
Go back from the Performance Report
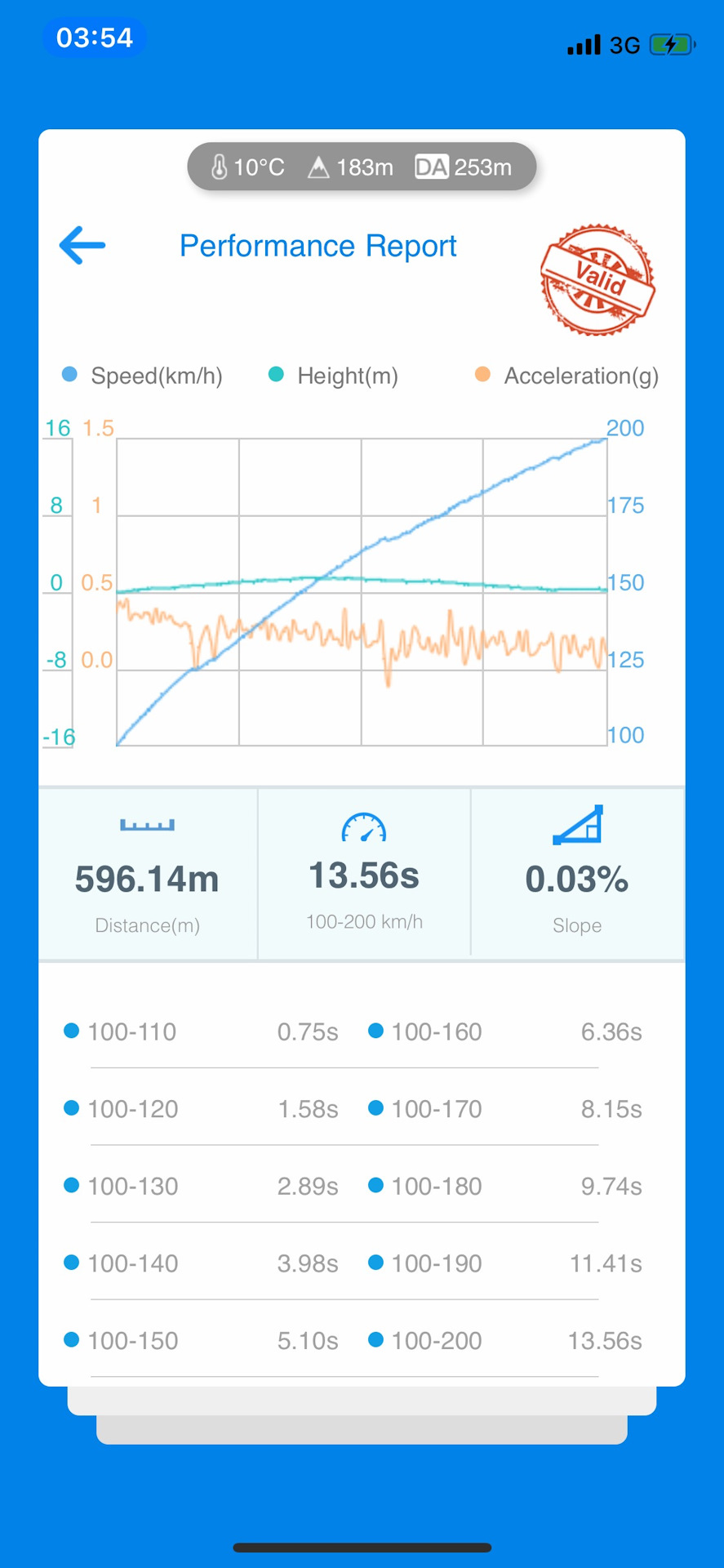[x=82, y=245]
